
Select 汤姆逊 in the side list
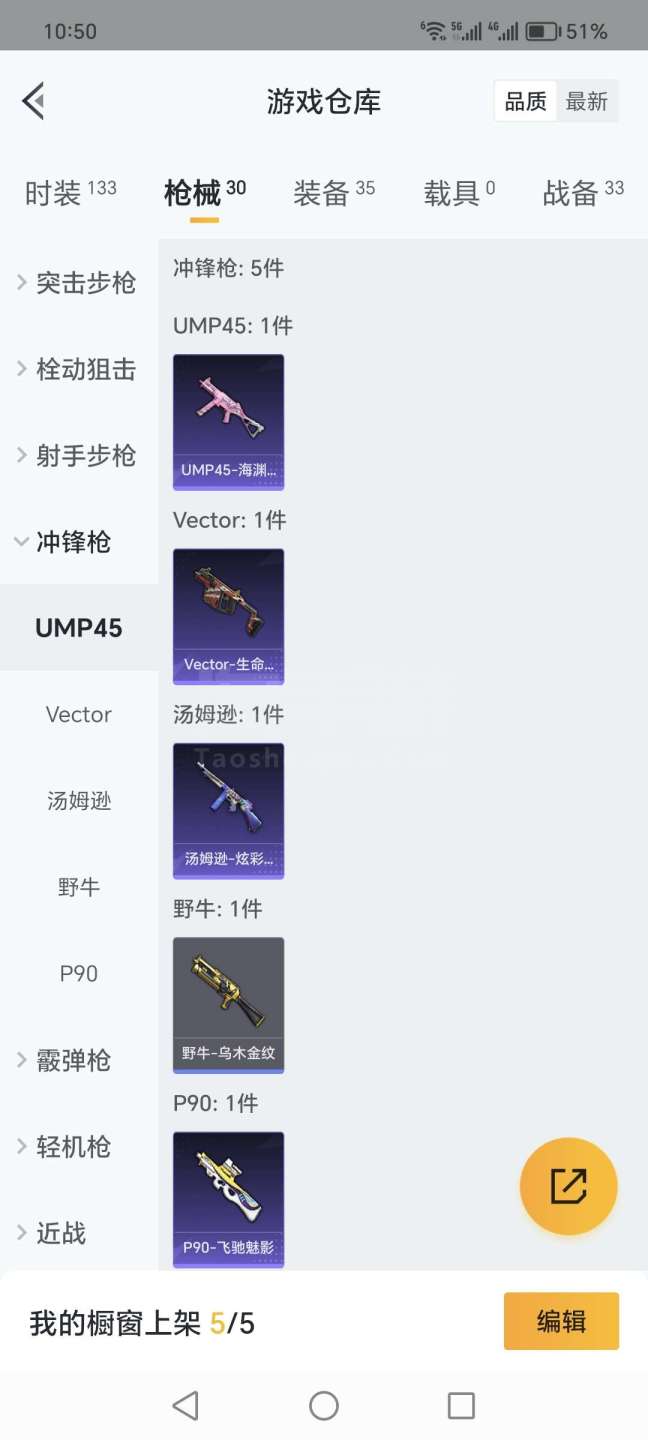coord(78,800)
